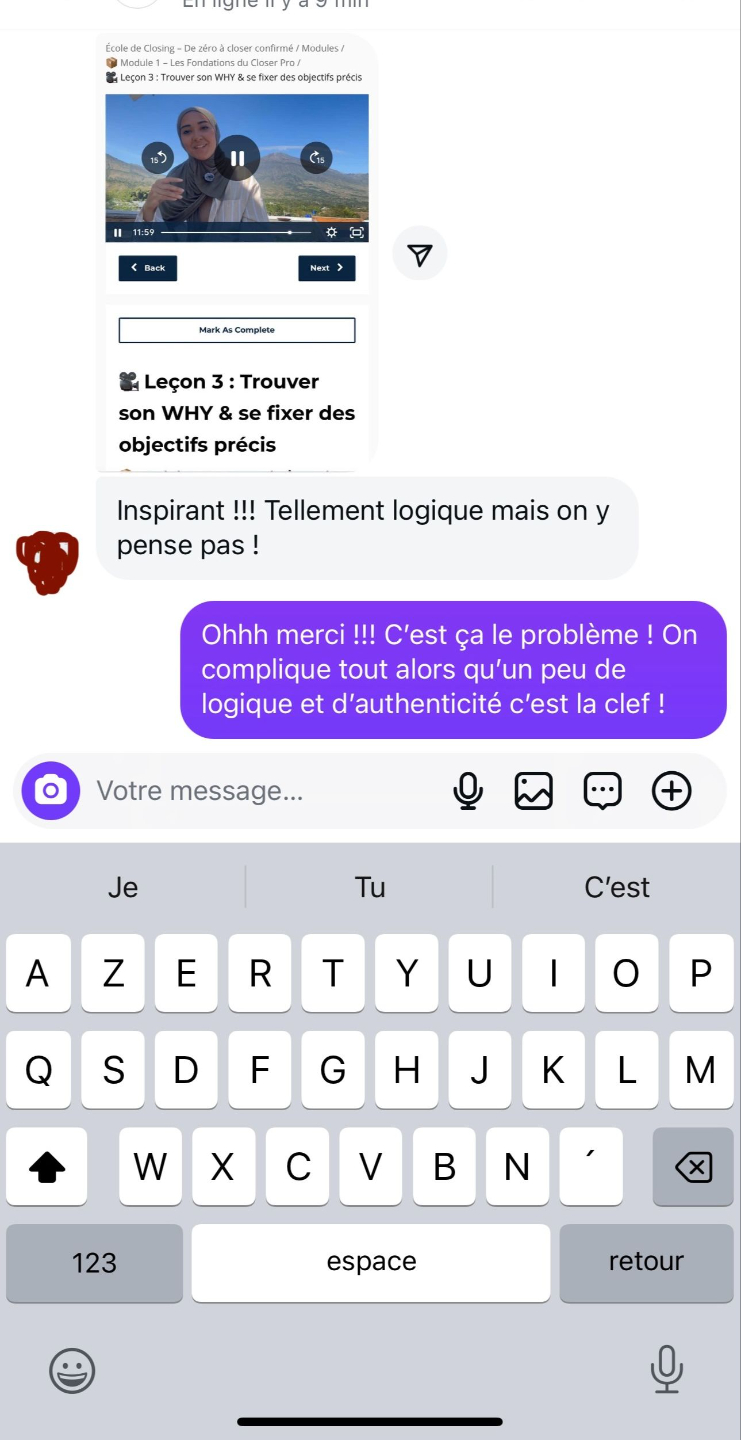
Task: Start keyboard dictation with the bottom microphone
Action: click(667, 1369)
